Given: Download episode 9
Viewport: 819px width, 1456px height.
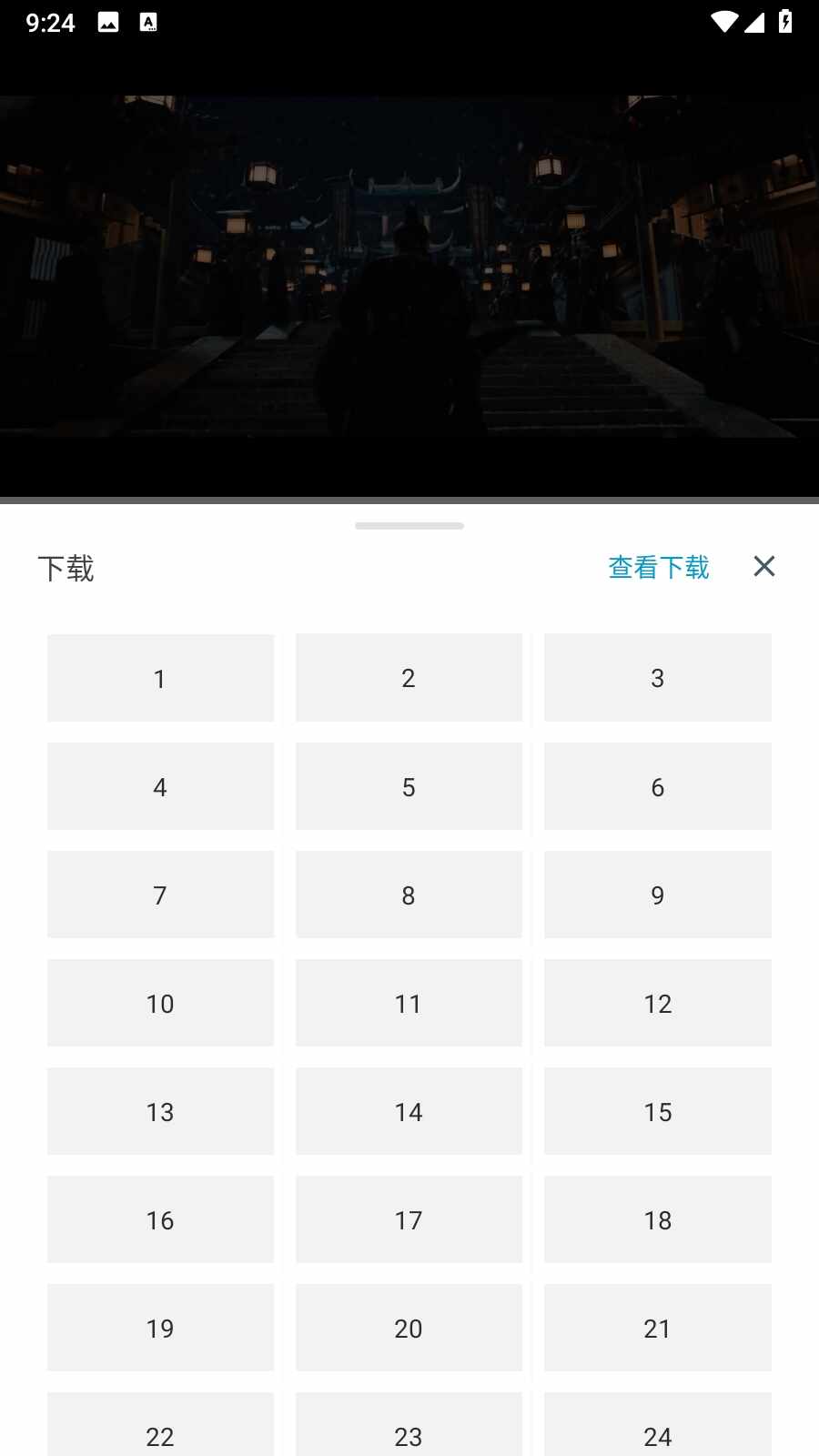Looking at the screenshot, I should tap(657, 895).
